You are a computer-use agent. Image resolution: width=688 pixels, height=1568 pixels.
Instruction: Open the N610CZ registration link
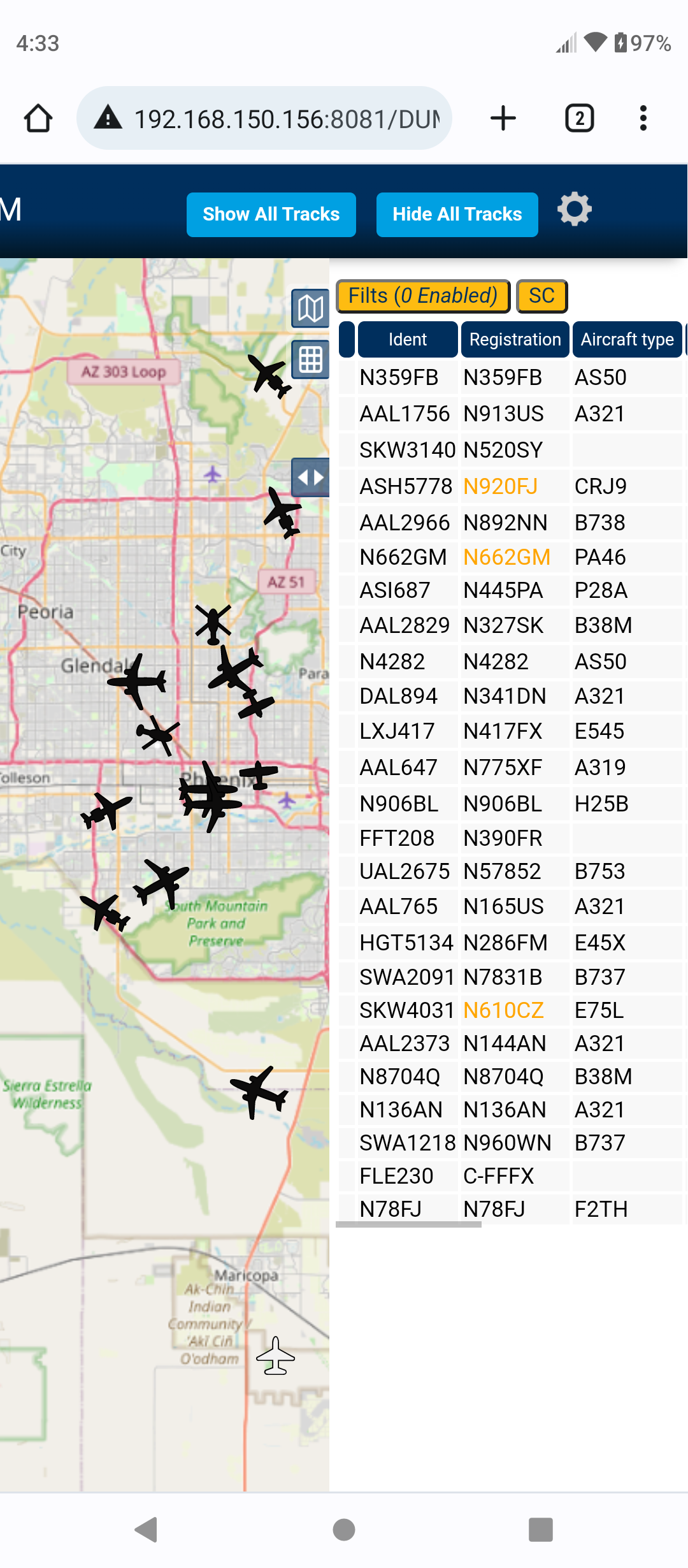(503, 1010)
